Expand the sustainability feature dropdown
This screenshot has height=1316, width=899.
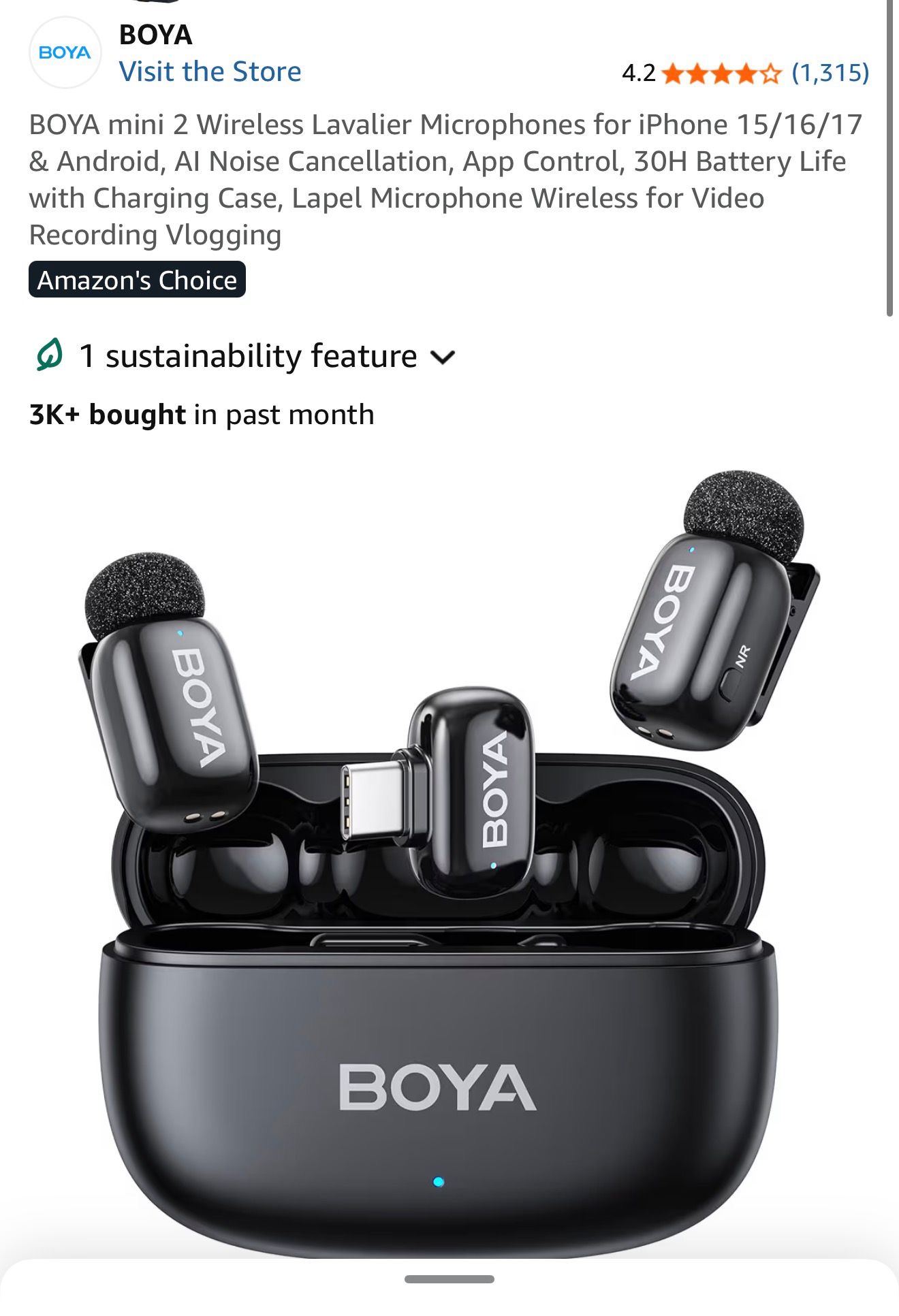[443, 357]
